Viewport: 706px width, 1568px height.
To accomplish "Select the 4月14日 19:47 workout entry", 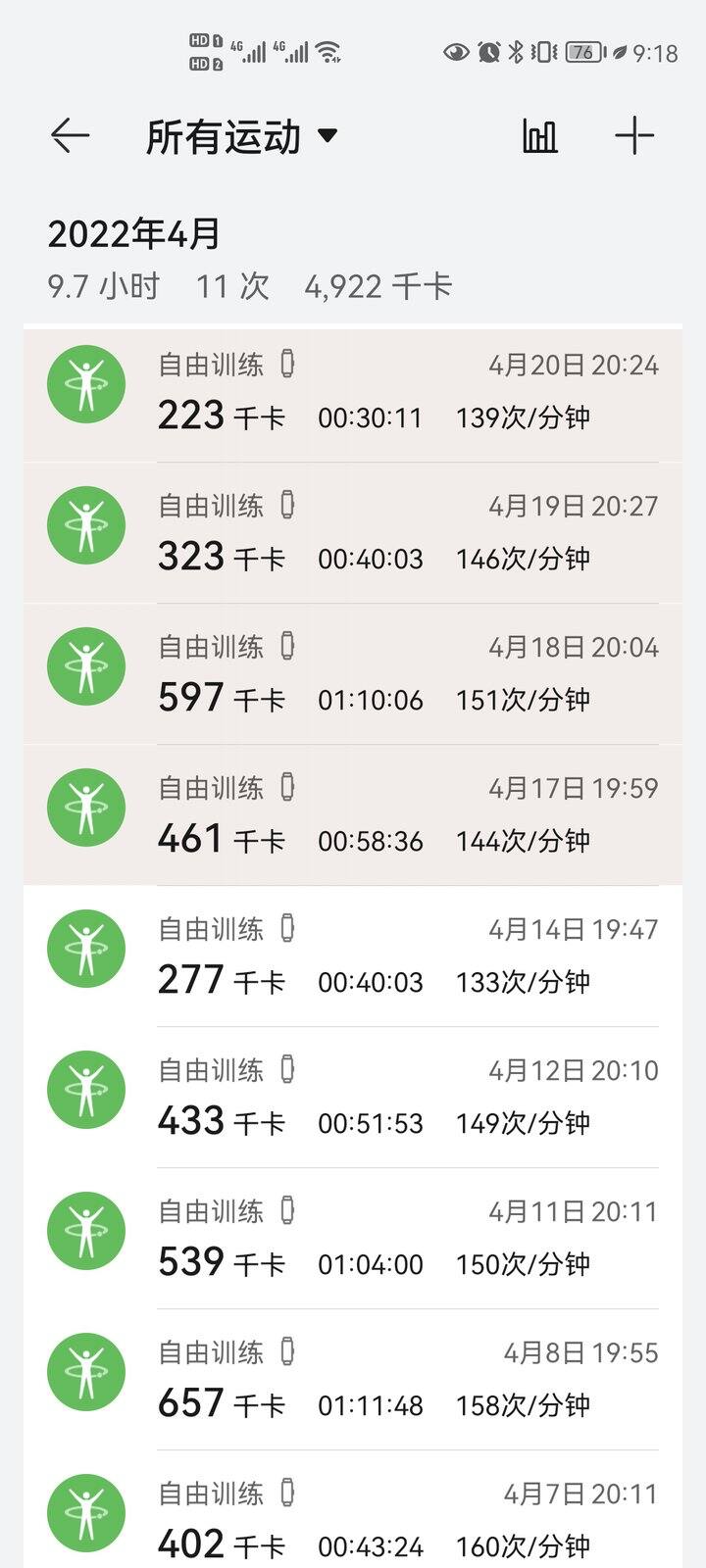I will coord(353,956).
